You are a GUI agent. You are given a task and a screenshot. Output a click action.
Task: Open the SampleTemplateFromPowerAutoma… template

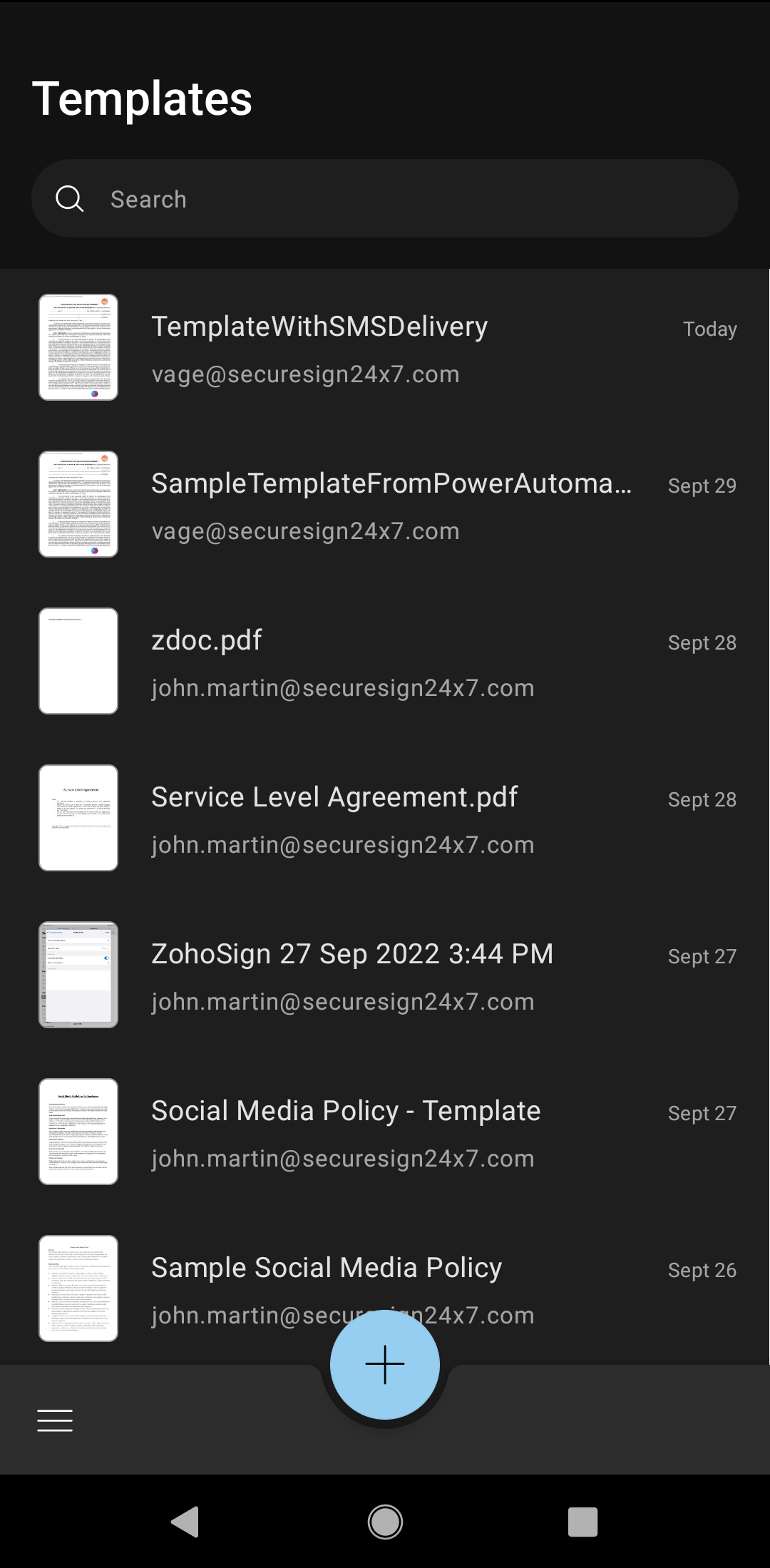tap(385, 505)
